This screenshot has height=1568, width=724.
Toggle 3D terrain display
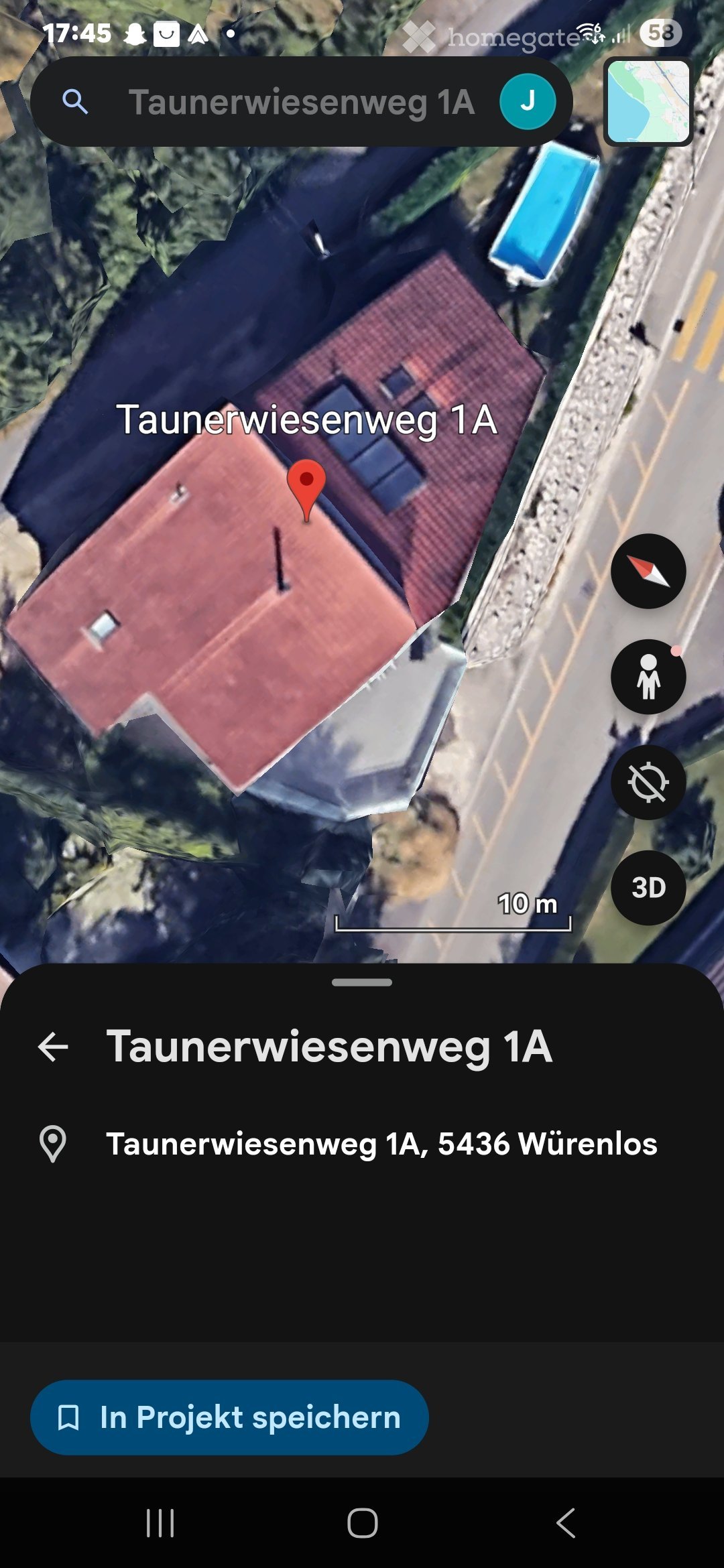(x=648, y=887)
